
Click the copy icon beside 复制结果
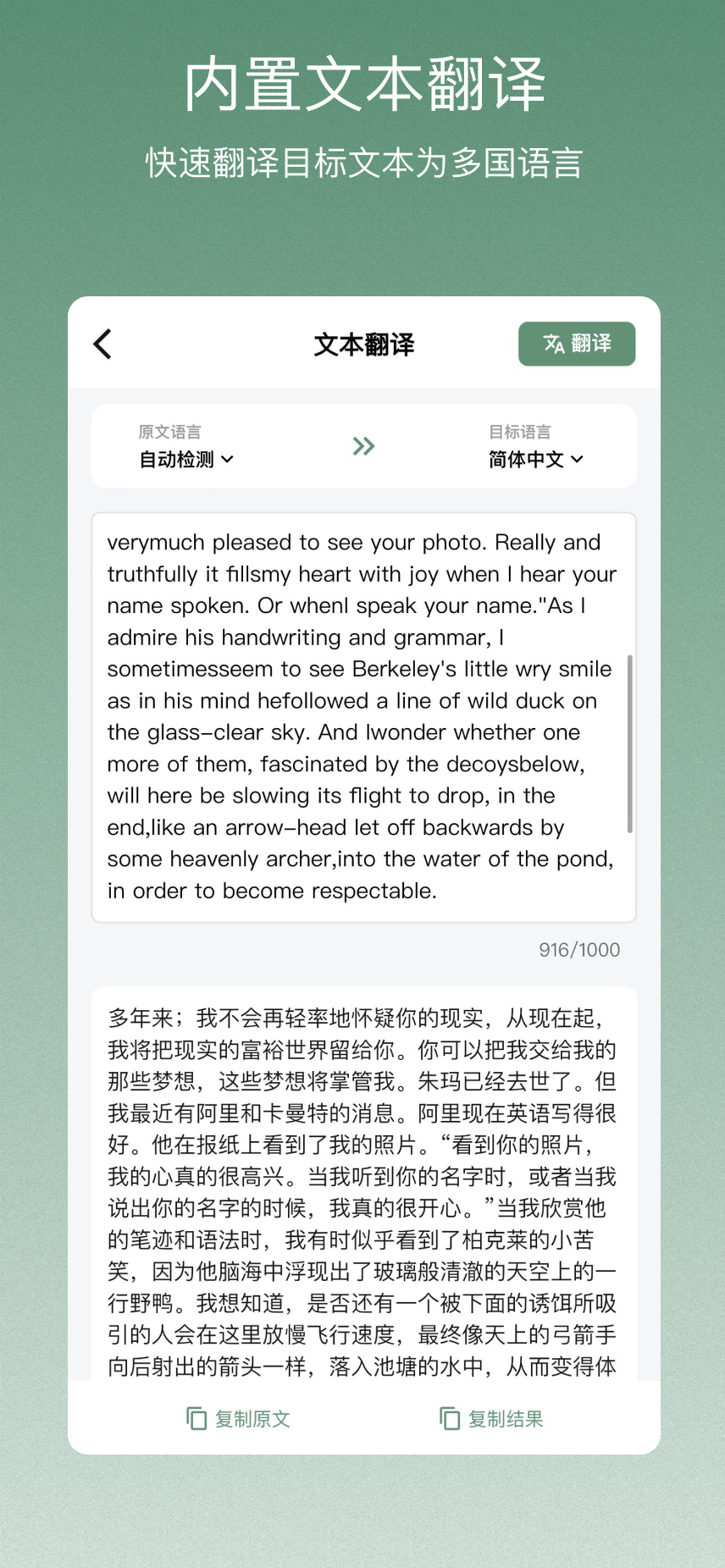[448, 1418]
